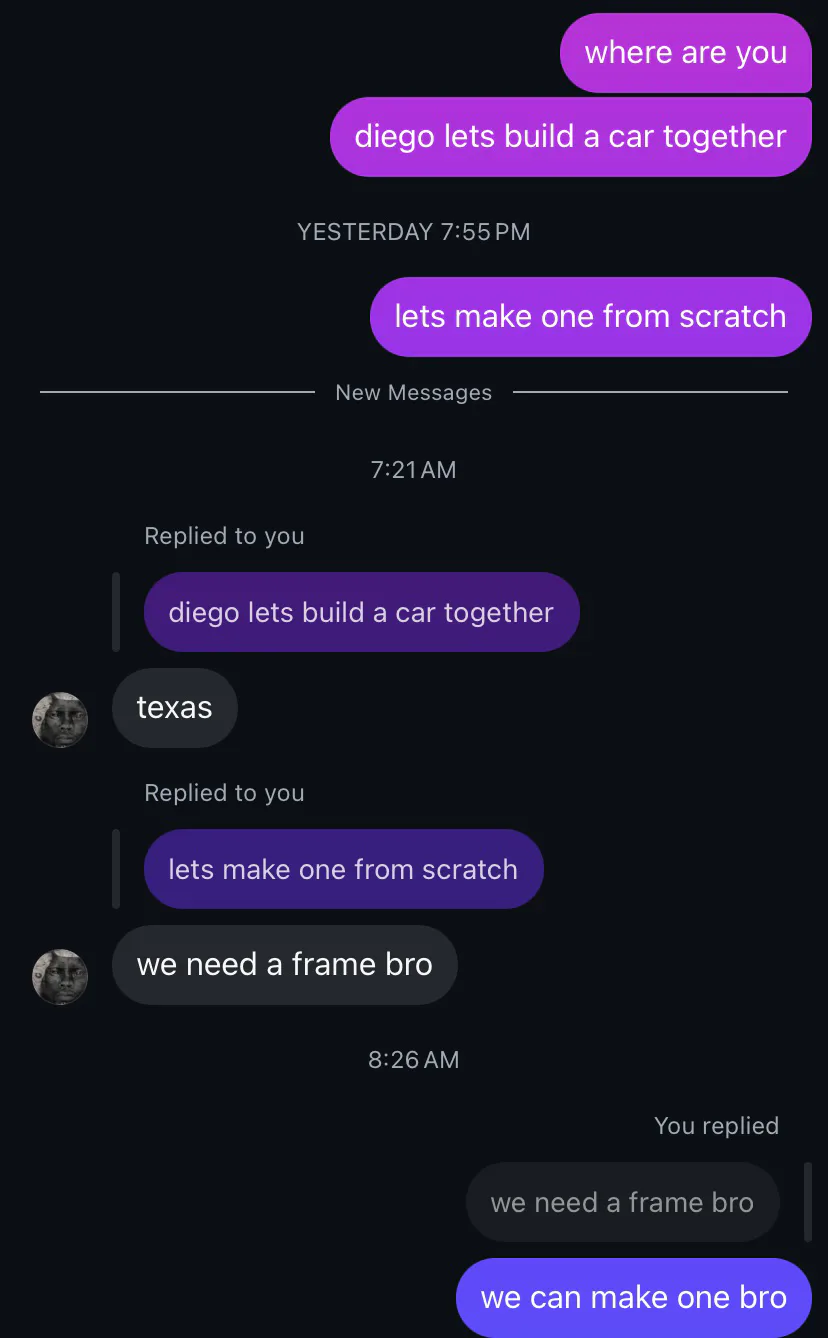Tap the profile picture next to the gray frame message

coord(60,977)
